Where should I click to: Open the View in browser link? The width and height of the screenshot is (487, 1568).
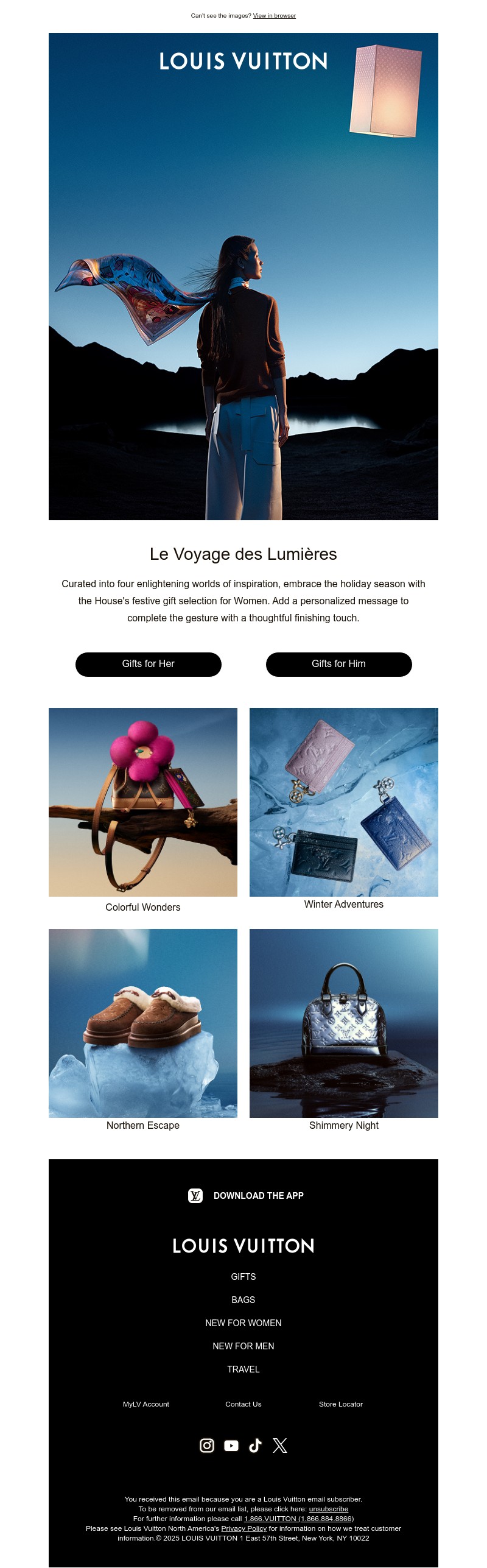click(274, 16)
